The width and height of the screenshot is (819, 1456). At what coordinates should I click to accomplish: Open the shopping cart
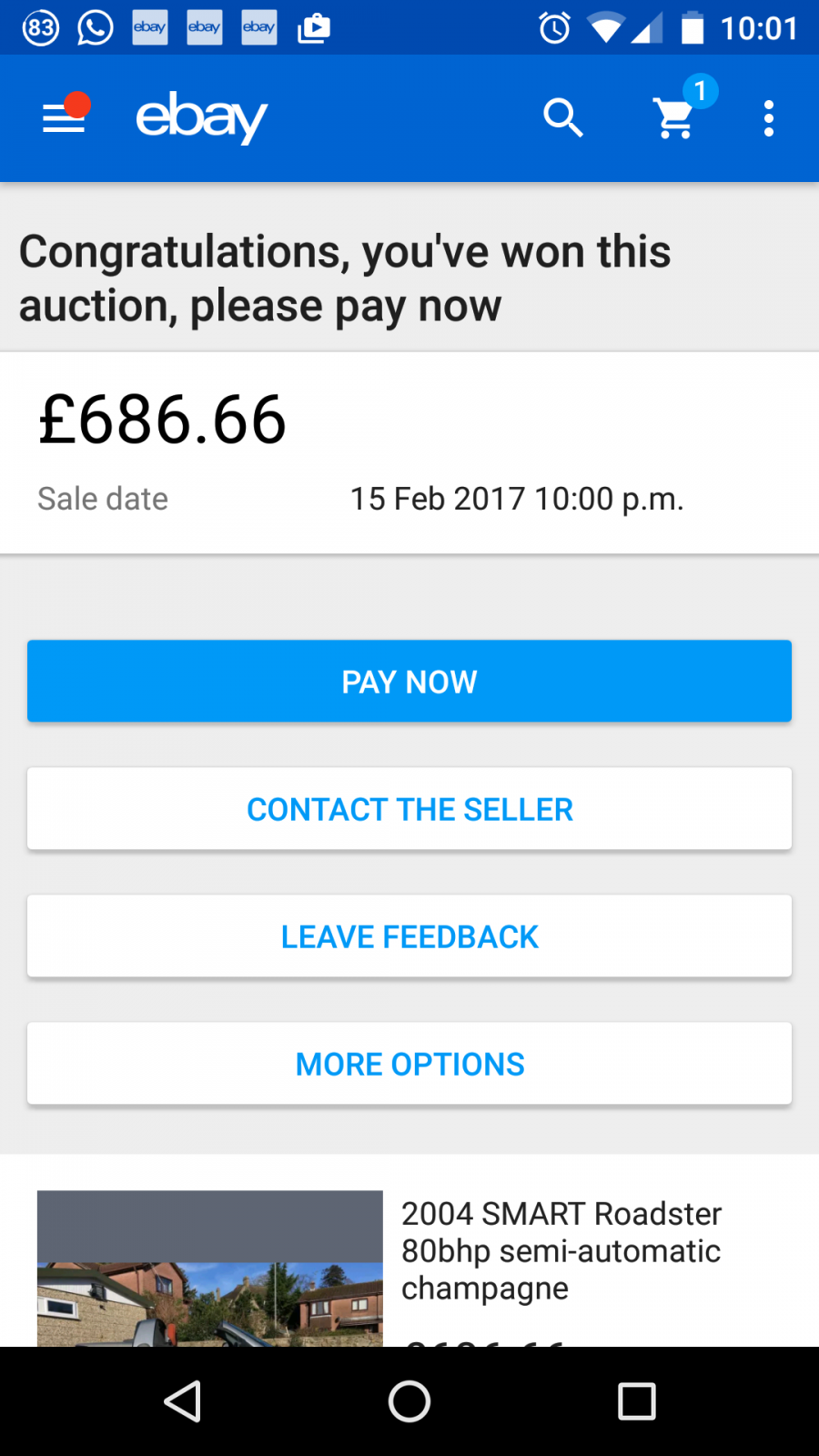point(675,118)
